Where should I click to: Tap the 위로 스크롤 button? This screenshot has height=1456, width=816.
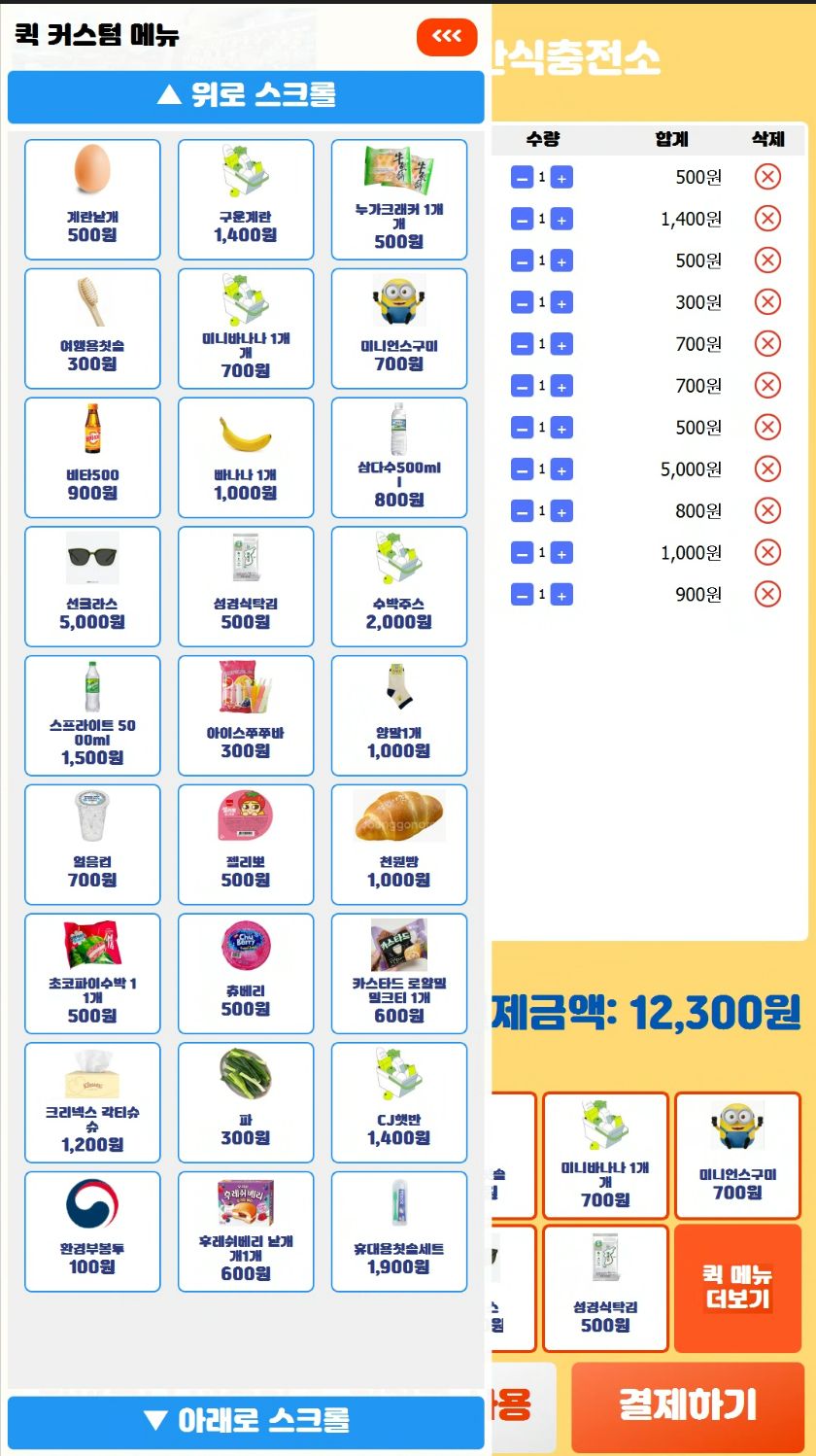click(x=246, y=96)
